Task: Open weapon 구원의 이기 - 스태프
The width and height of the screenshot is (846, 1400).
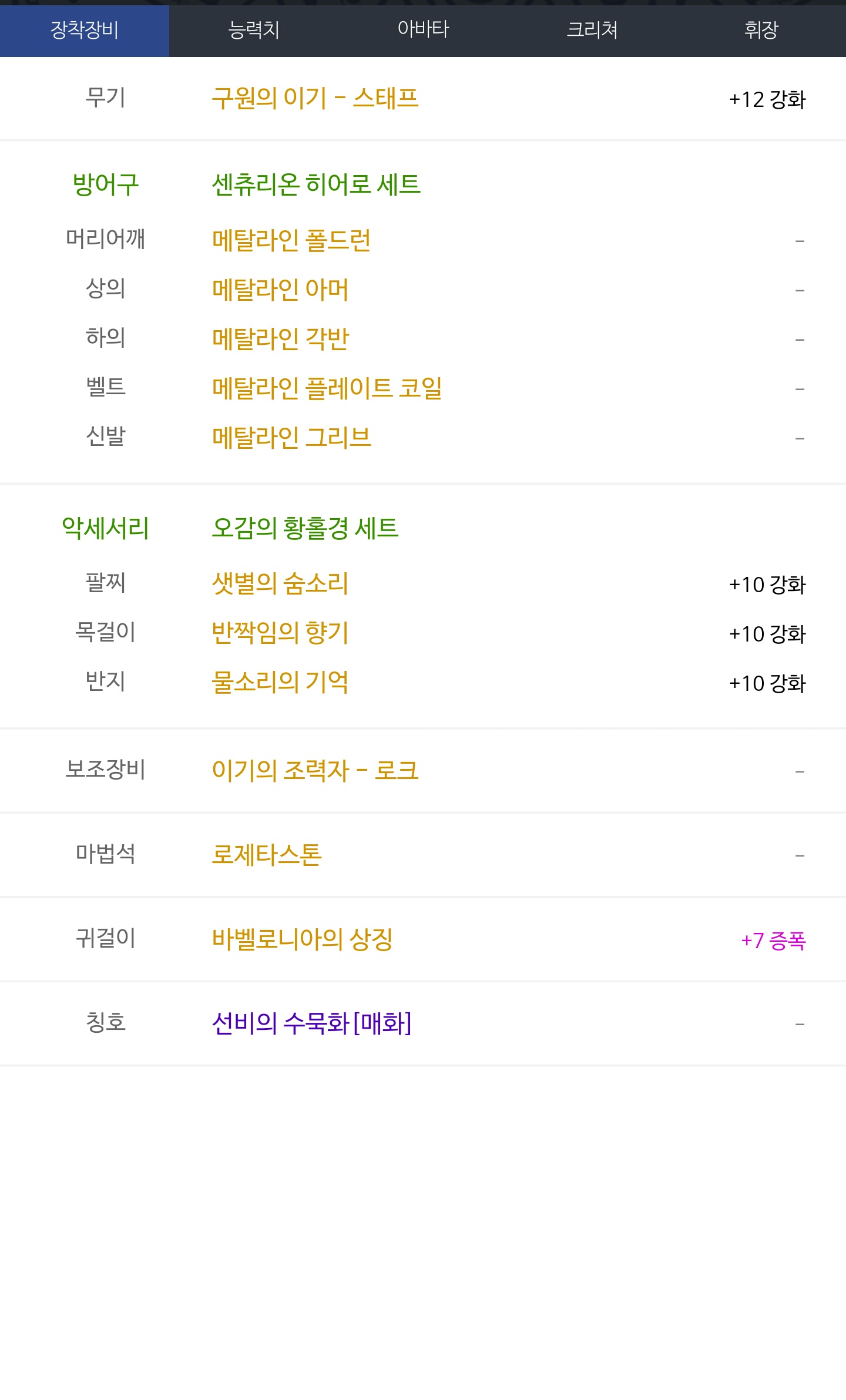Action: click(x=315, y=98)
